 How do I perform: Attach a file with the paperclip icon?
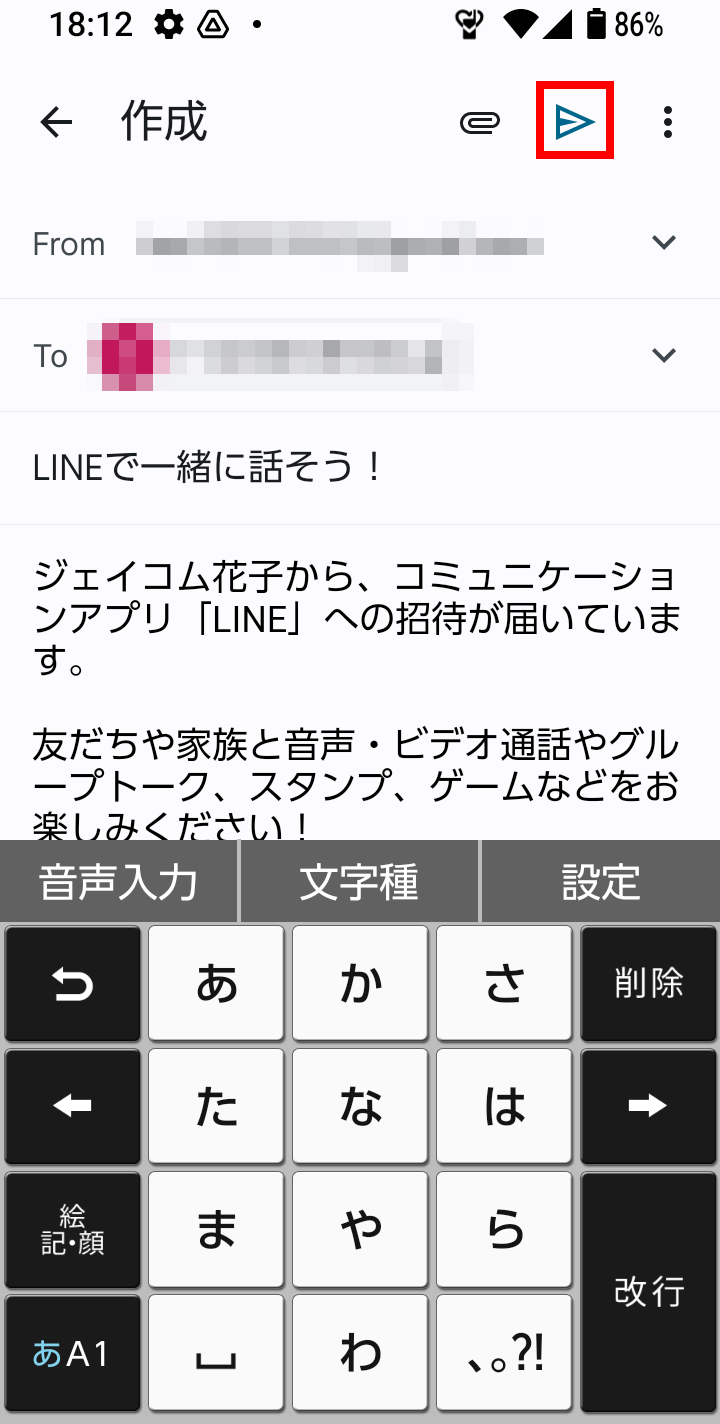click(480, 122)
